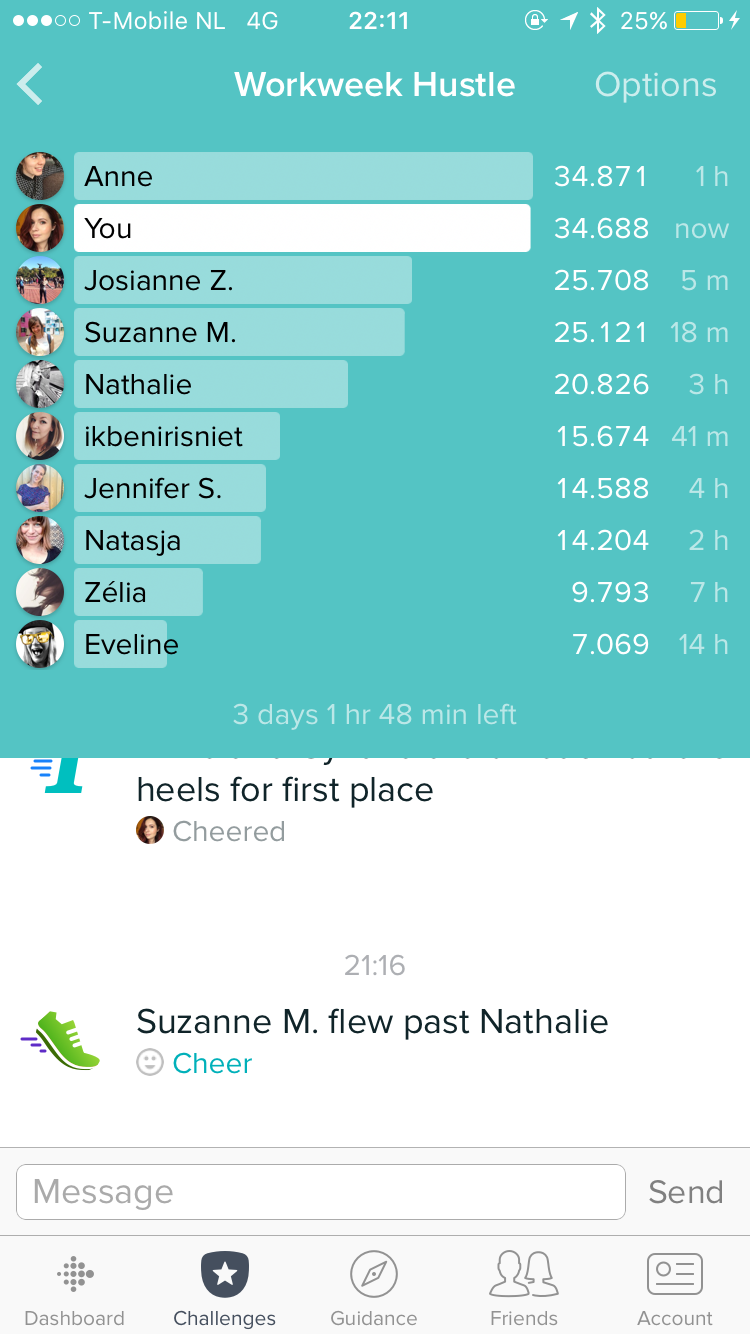Open Eveline's leaderboard entry
This screenshot has height=1334, width=750.
click(120, 645)
